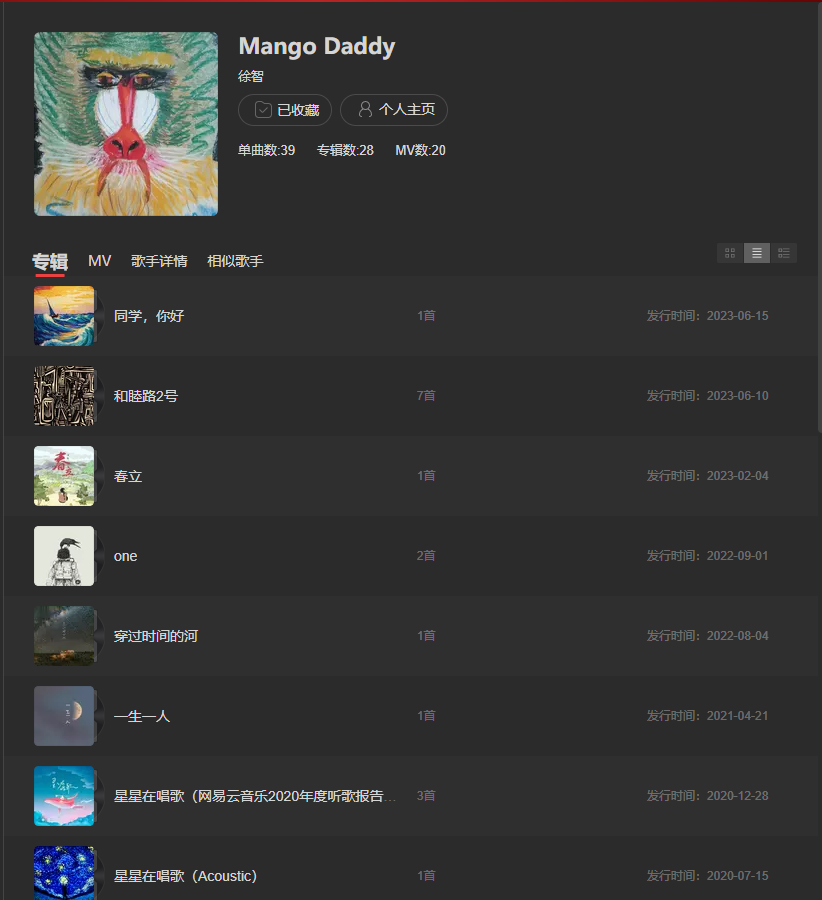Switch to the 相似歌手 tab

point(235,261)
